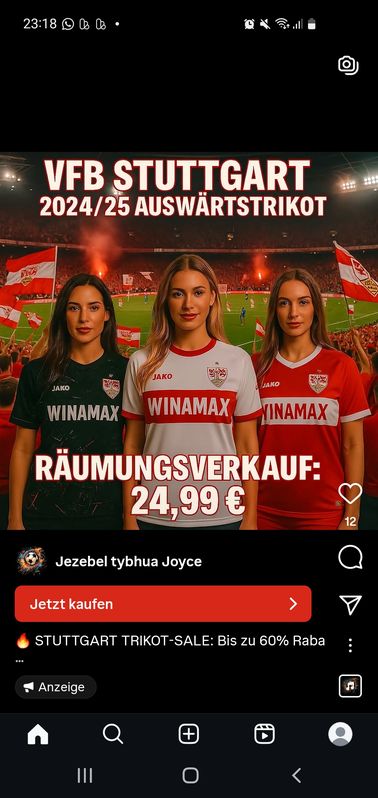The width and height of the screenshot is (378, 798).
Task: Like the Stuttgart jersey reel
Action: click(350, 493)
